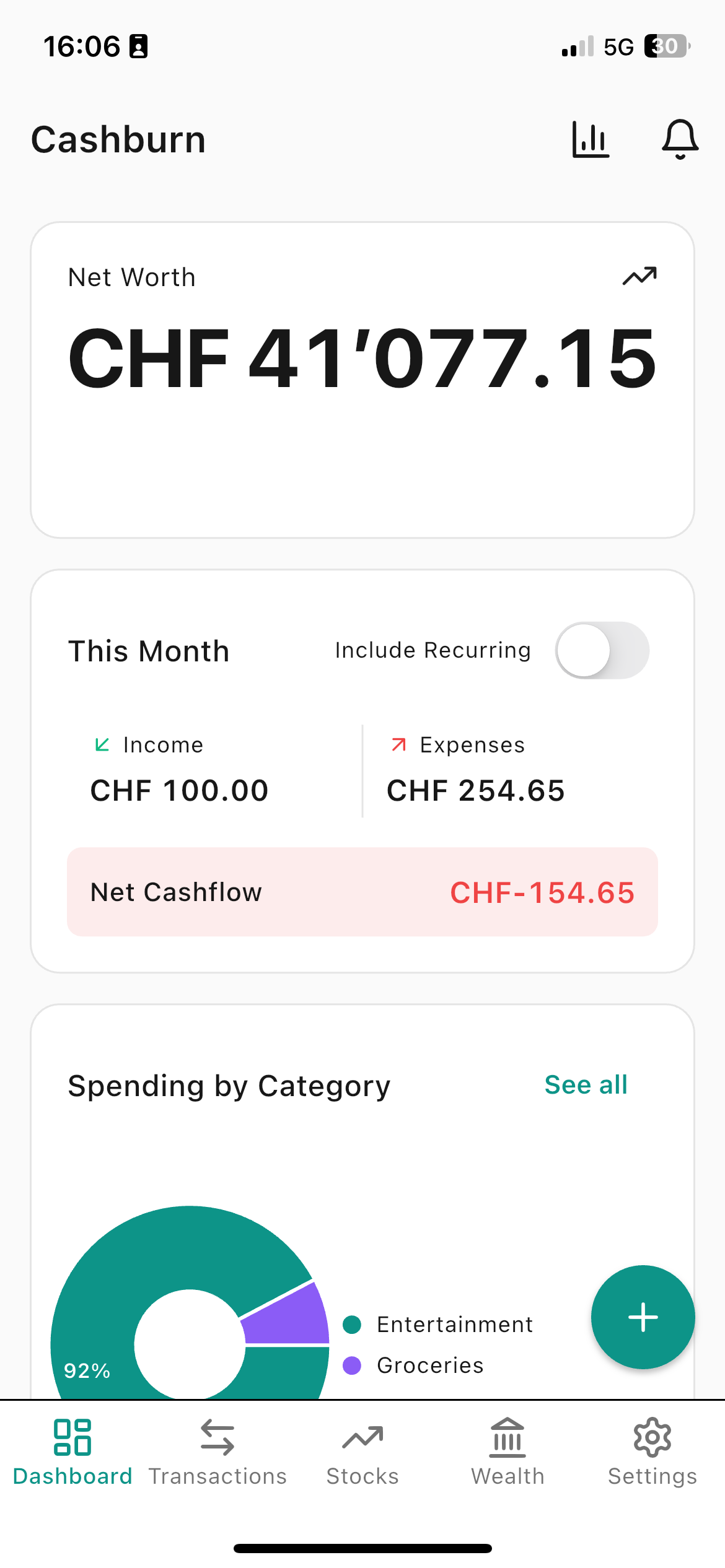This screenshot has height=1568, width=725.
Task: Open the bar chart statistics icon
Action: pyautogui.click(x=591, y=139)
